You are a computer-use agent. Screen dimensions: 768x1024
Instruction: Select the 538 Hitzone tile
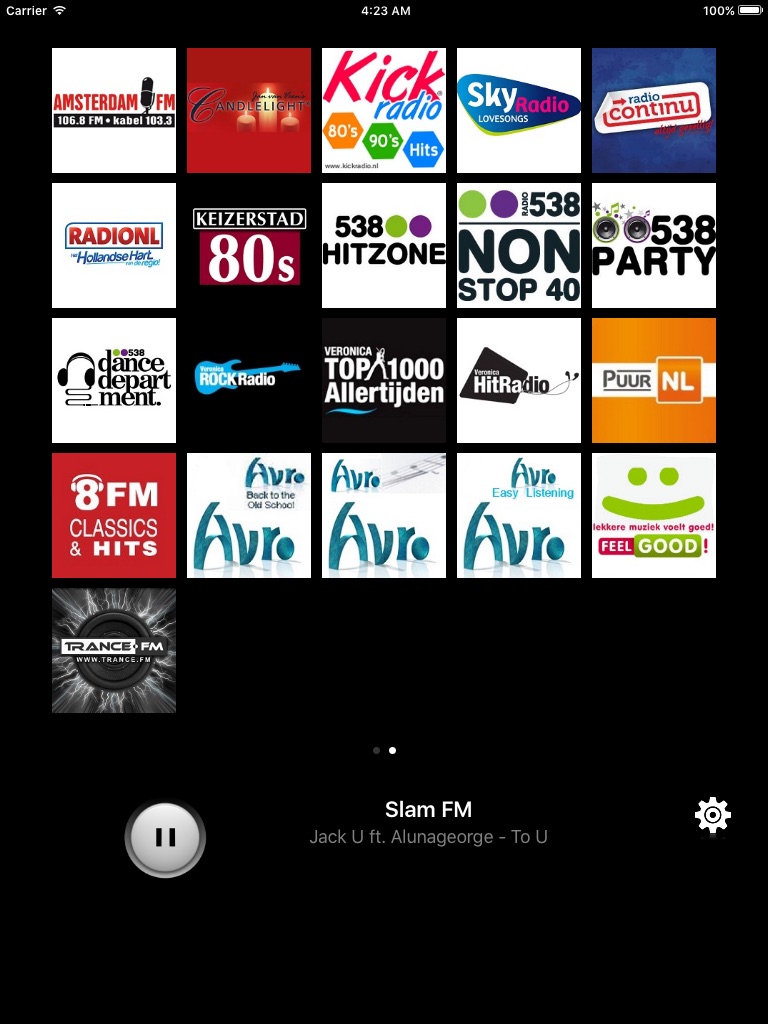[x=384, y=246]
